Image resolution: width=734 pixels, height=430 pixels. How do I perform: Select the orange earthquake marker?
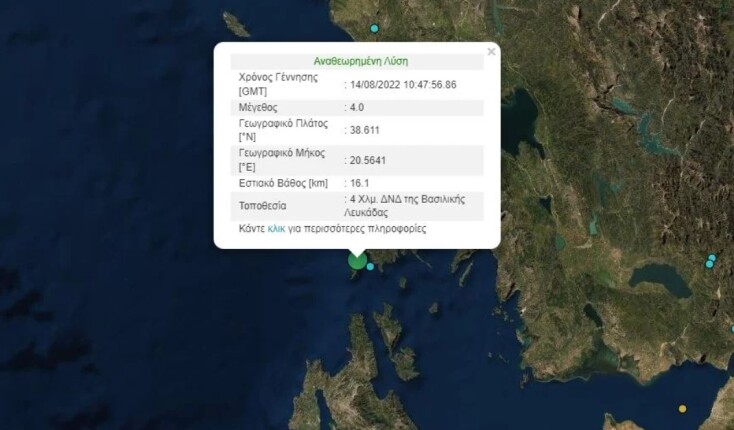pos(683,409)
